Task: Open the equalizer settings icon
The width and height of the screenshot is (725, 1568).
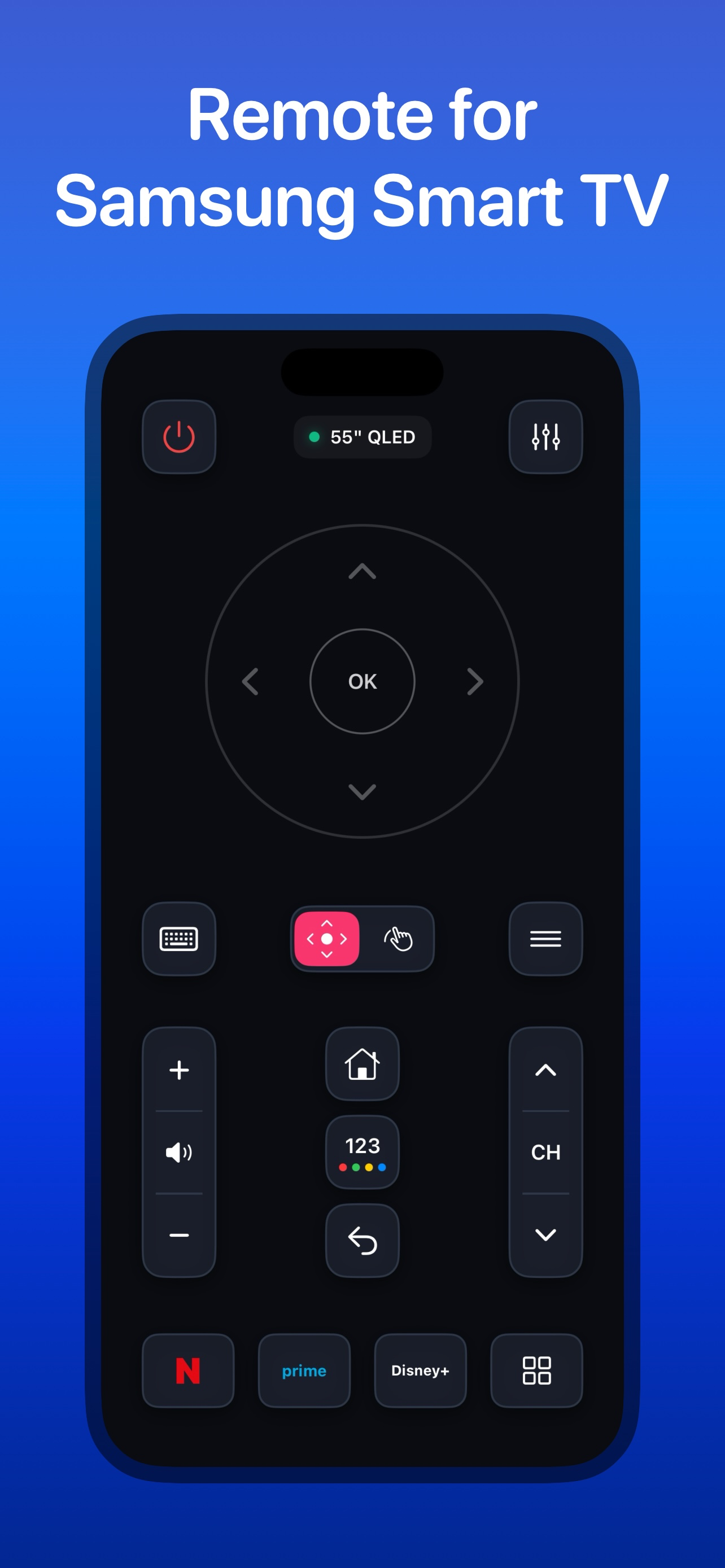Action: 545,437
